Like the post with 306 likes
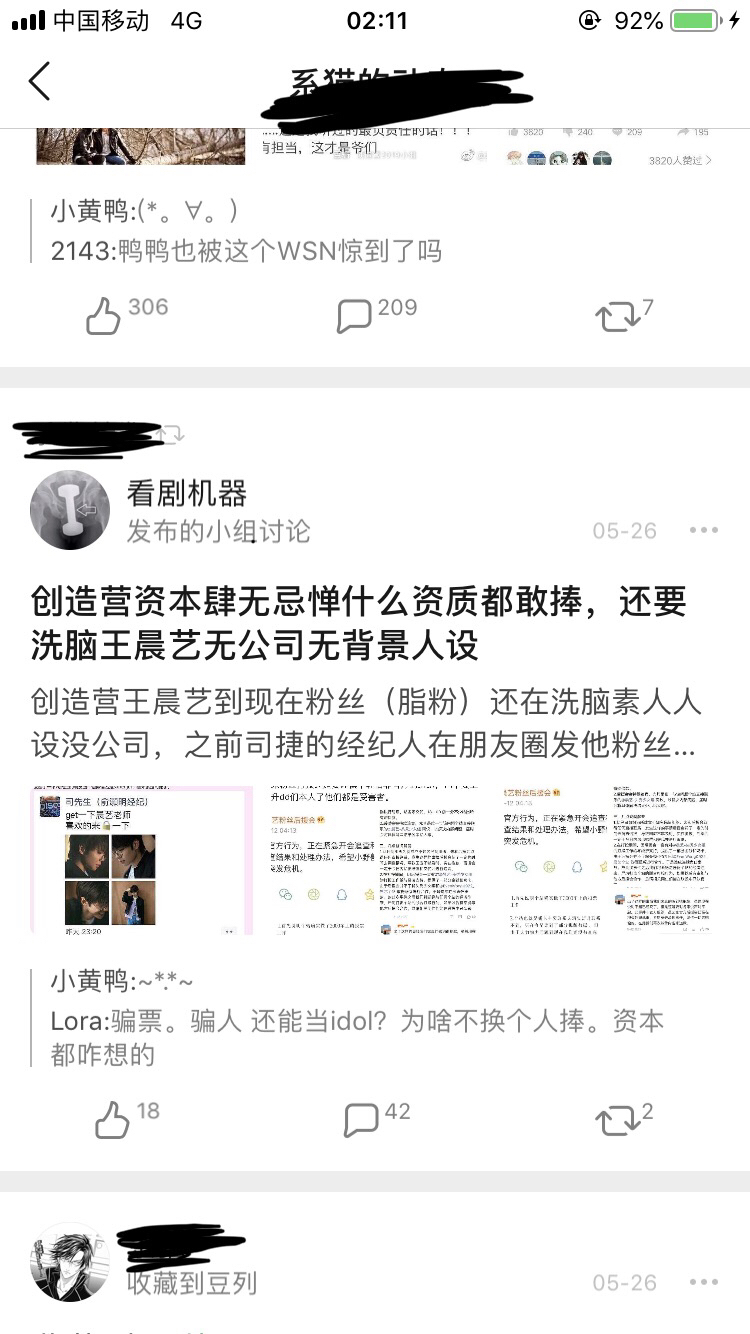 coord(103,317)
